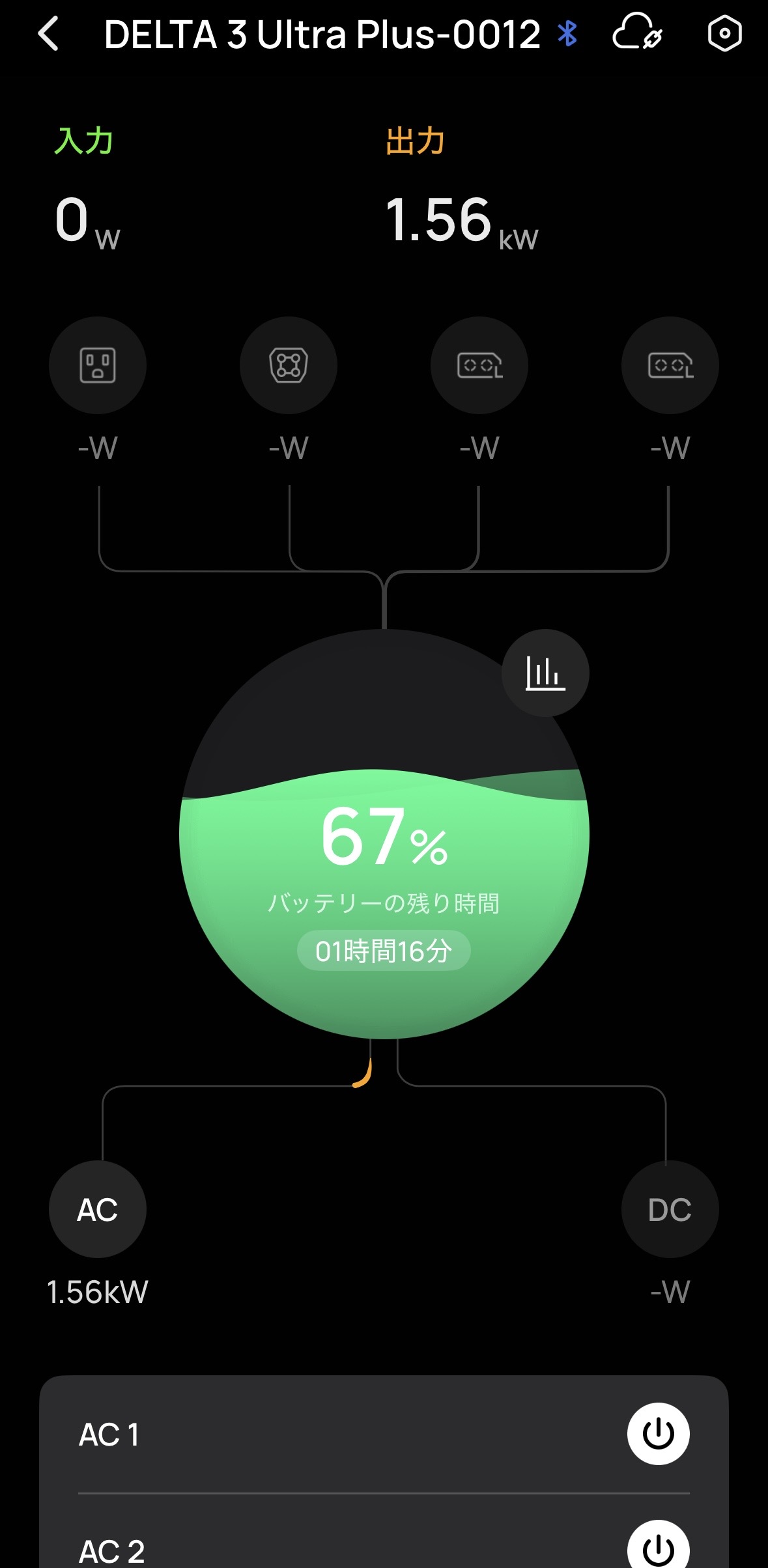Toggle the AC 2 power button
768x1568 pixels.
pos(658,1547)
